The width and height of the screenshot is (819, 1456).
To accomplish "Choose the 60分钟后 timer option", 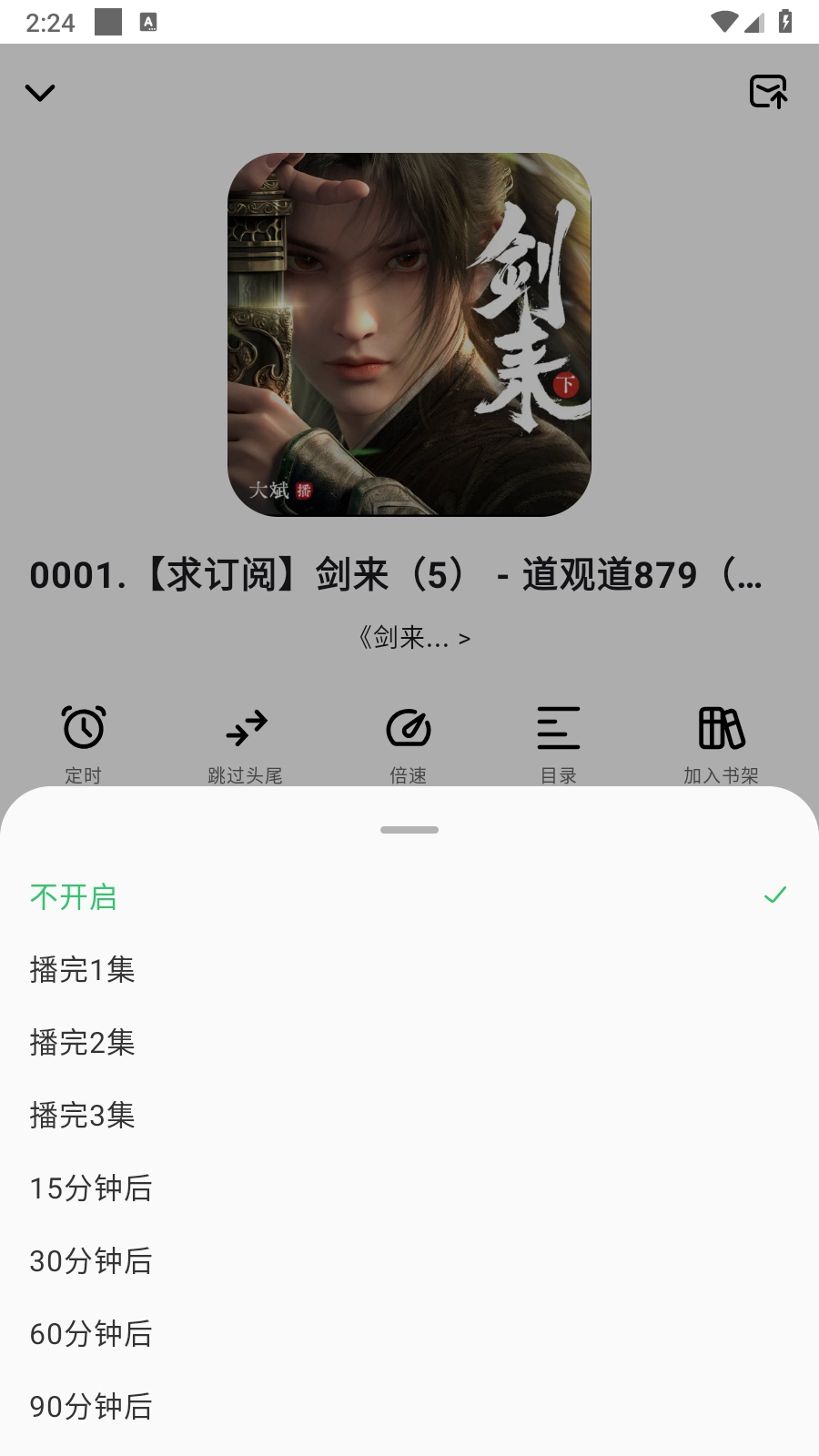I will click(x=89, y=1334).
